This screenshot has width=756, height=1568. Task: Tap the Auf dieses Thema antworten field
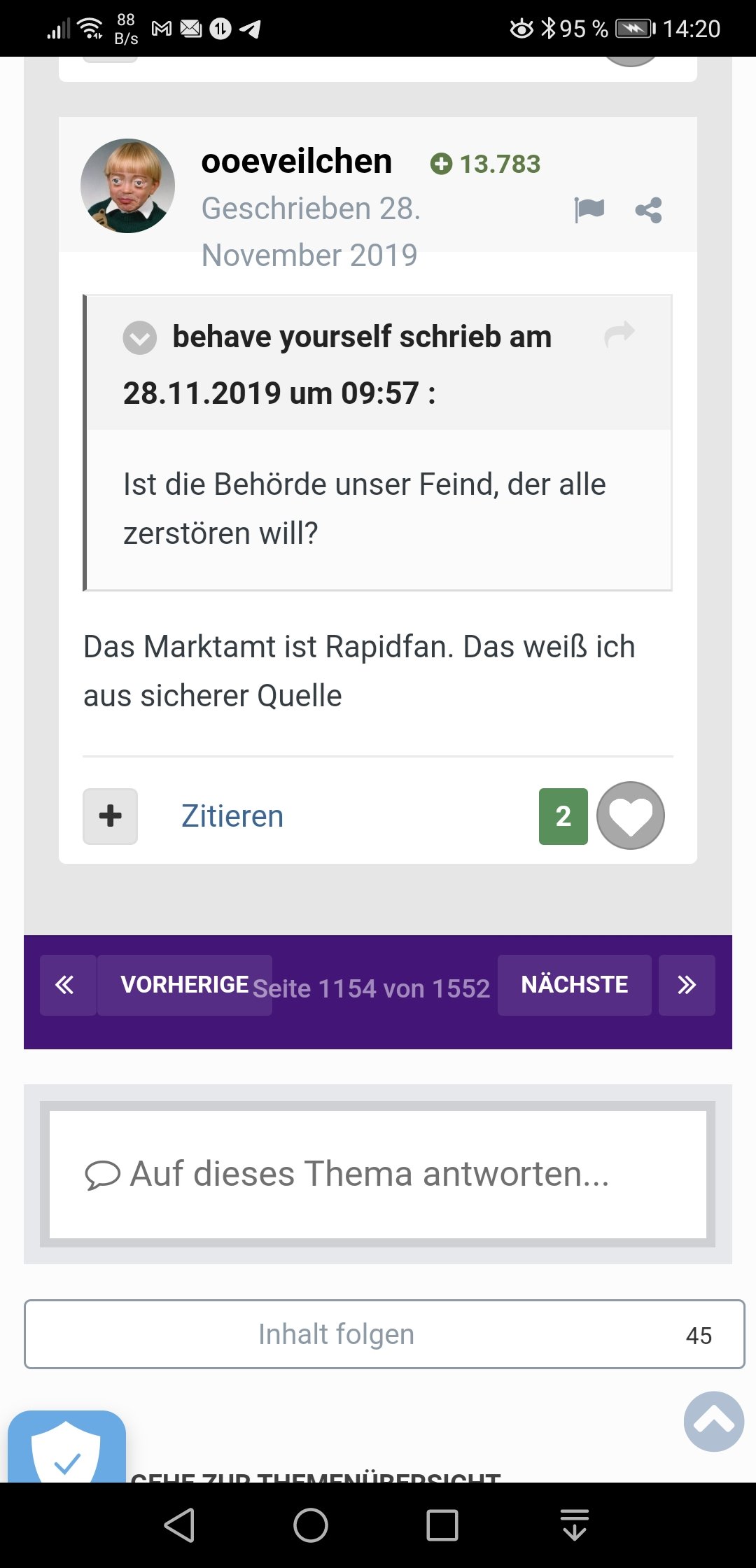click(378, 1174)
